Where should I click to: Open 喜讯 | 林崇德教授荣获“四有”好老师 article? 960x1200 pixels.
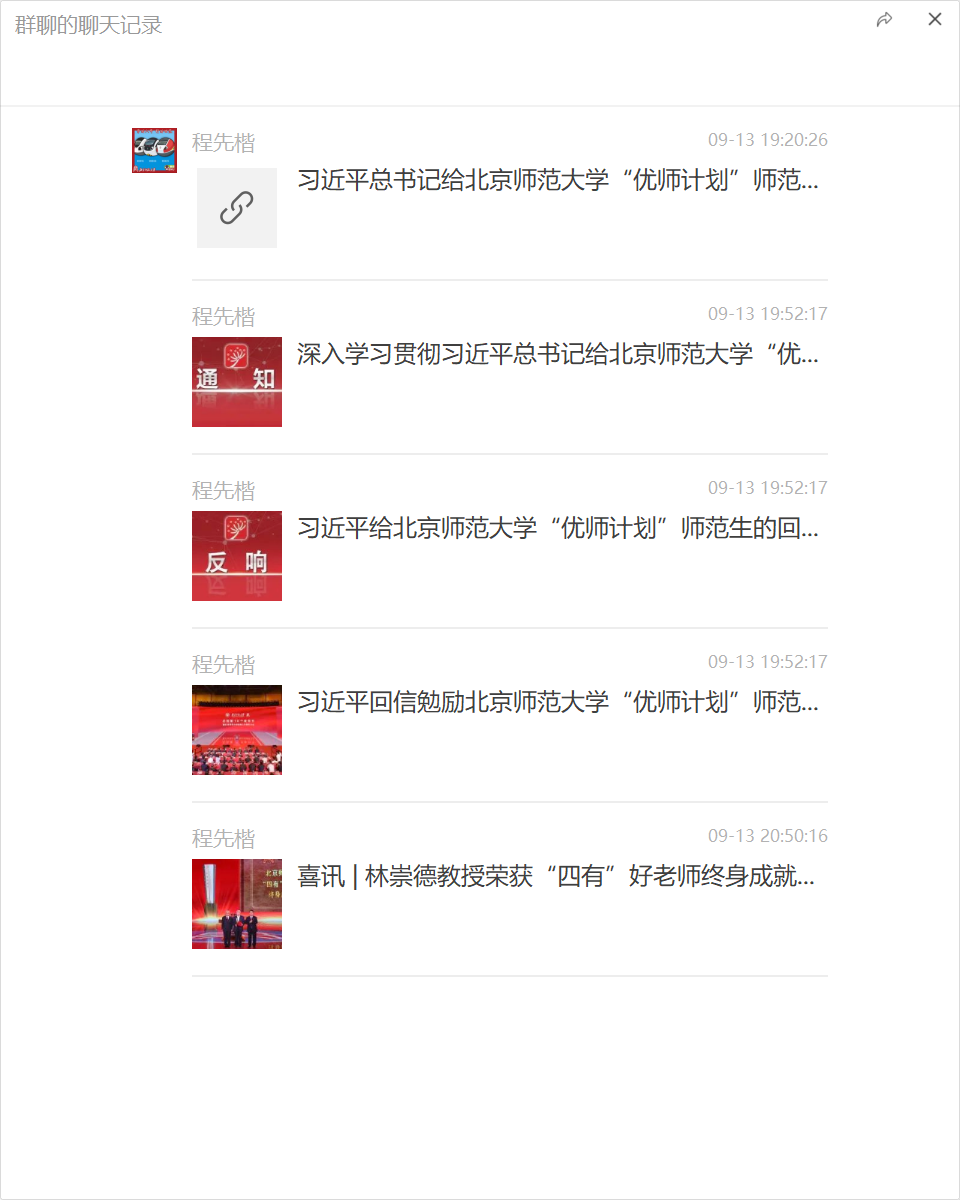pyautogui.click(x=557, y=878)
